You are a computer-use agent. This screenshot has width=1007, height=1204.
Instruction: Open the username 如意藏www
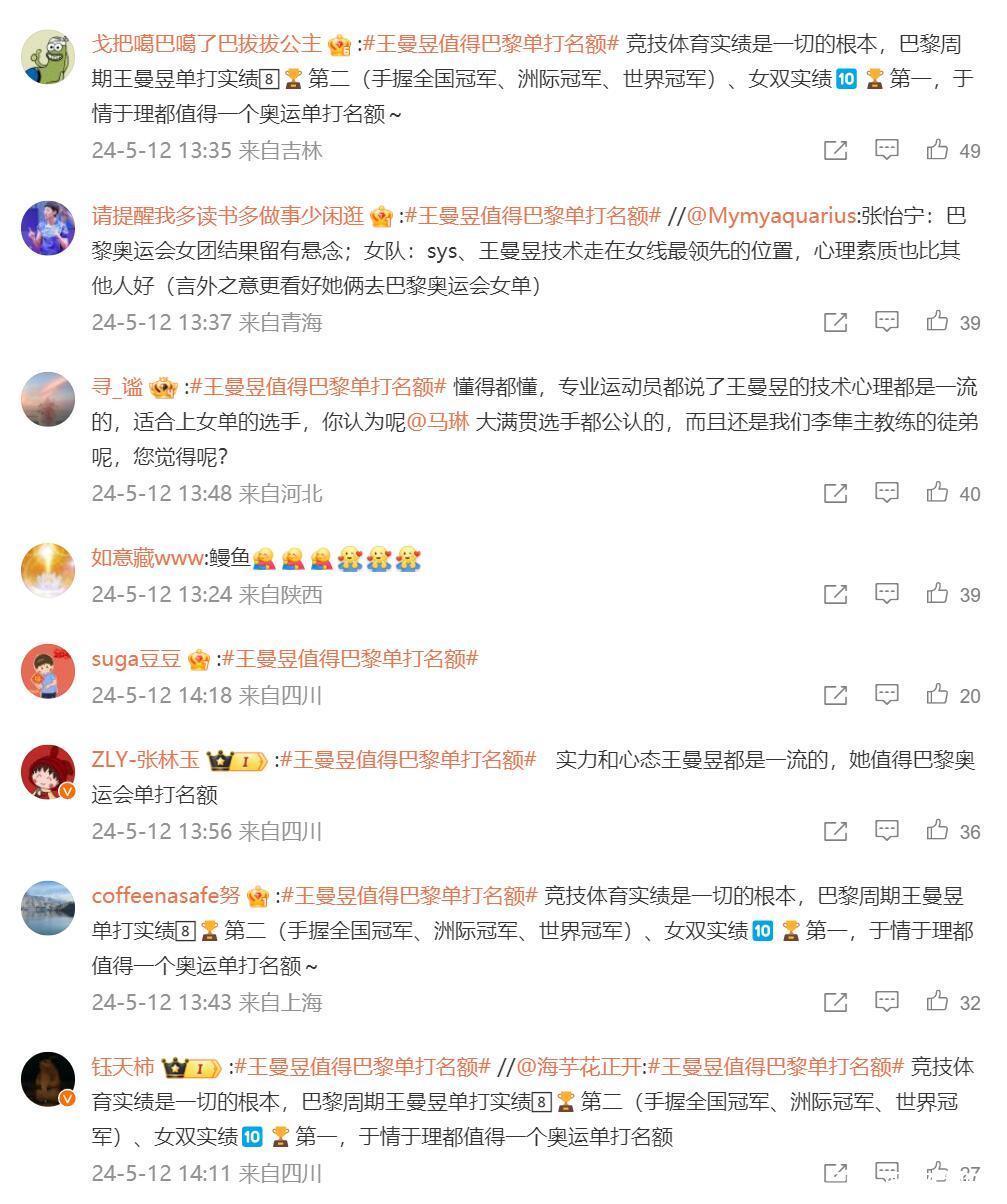[x=147, y=558]
